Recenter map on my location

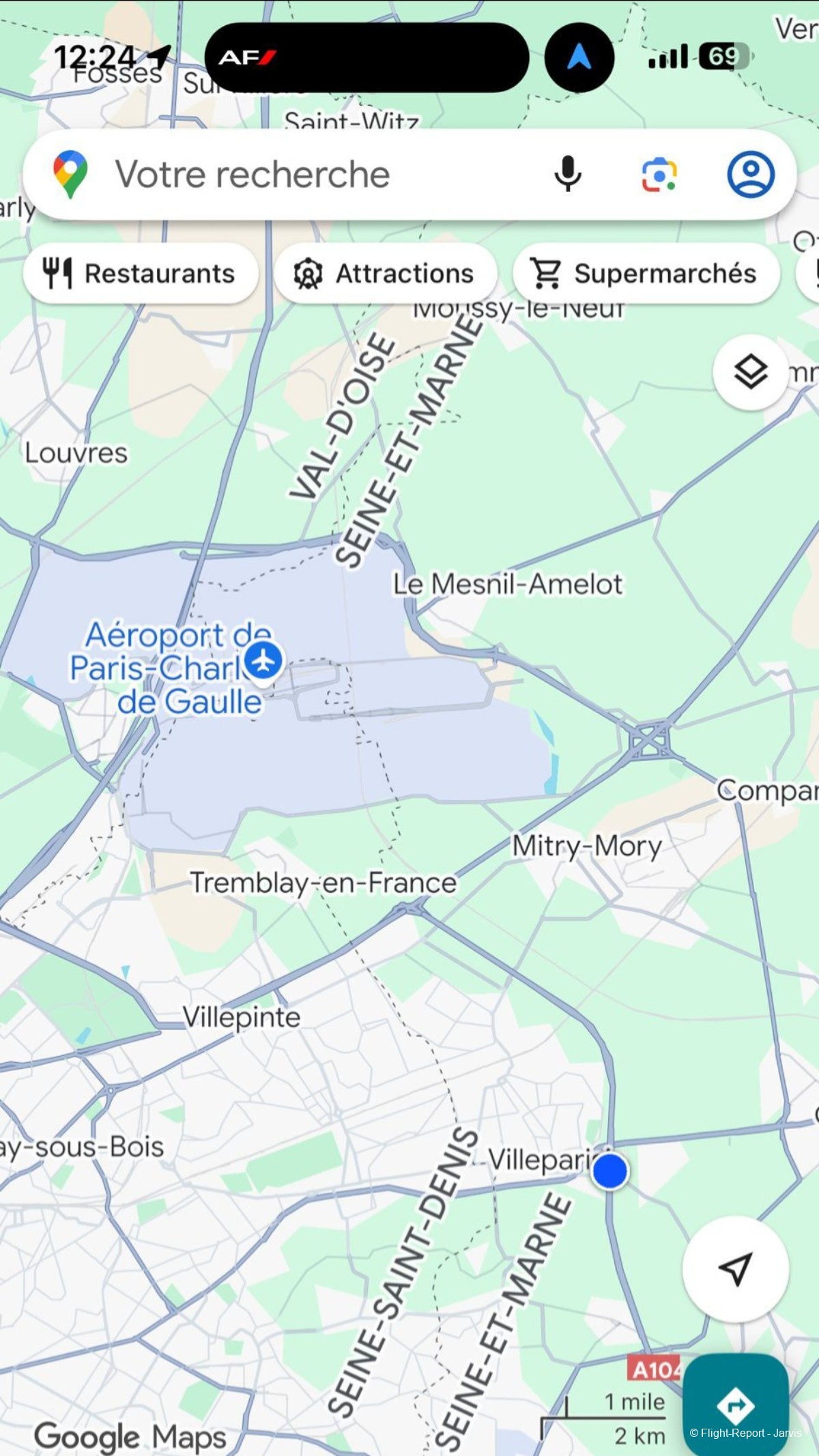click(x=735, y=1269)
